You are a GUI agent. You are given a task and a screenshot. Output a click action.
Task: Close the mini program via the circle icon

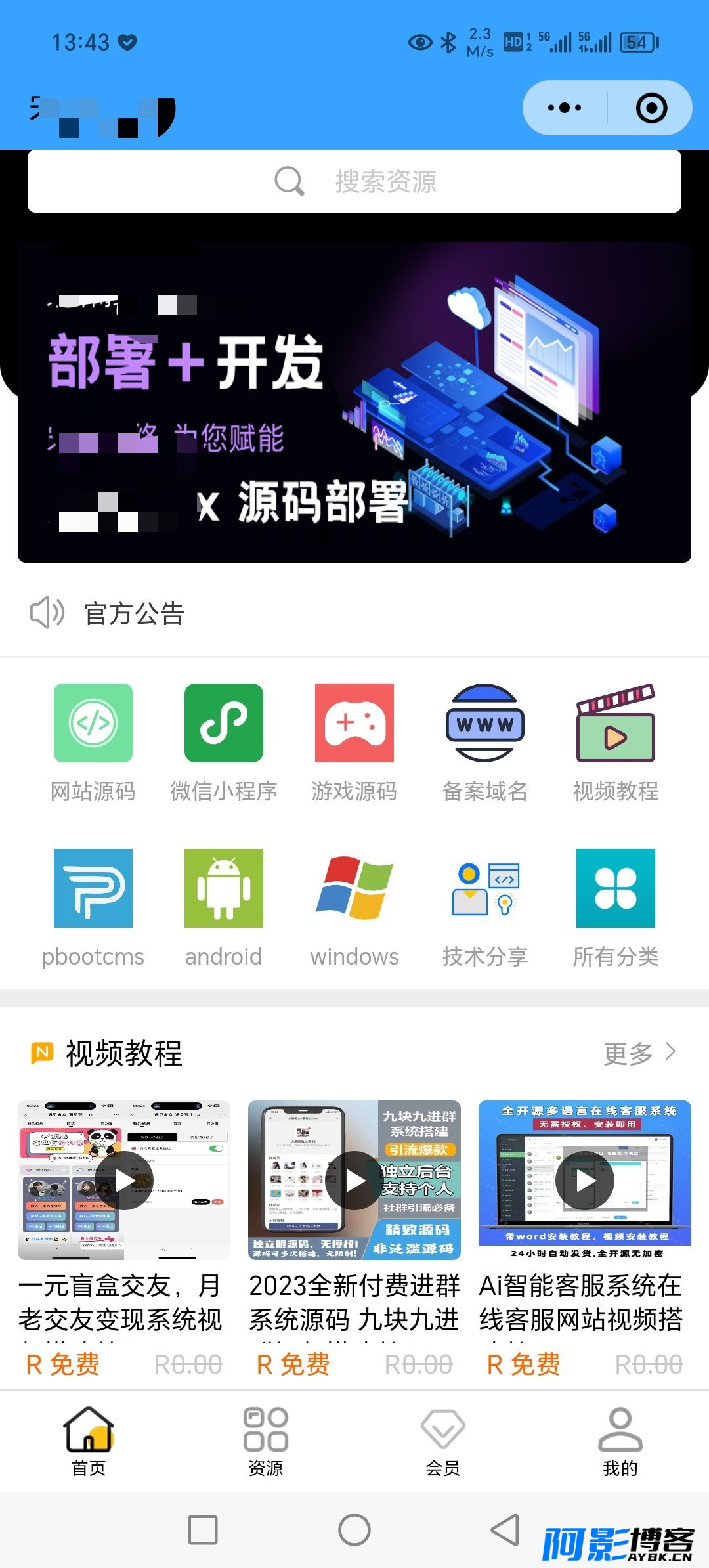651,108
